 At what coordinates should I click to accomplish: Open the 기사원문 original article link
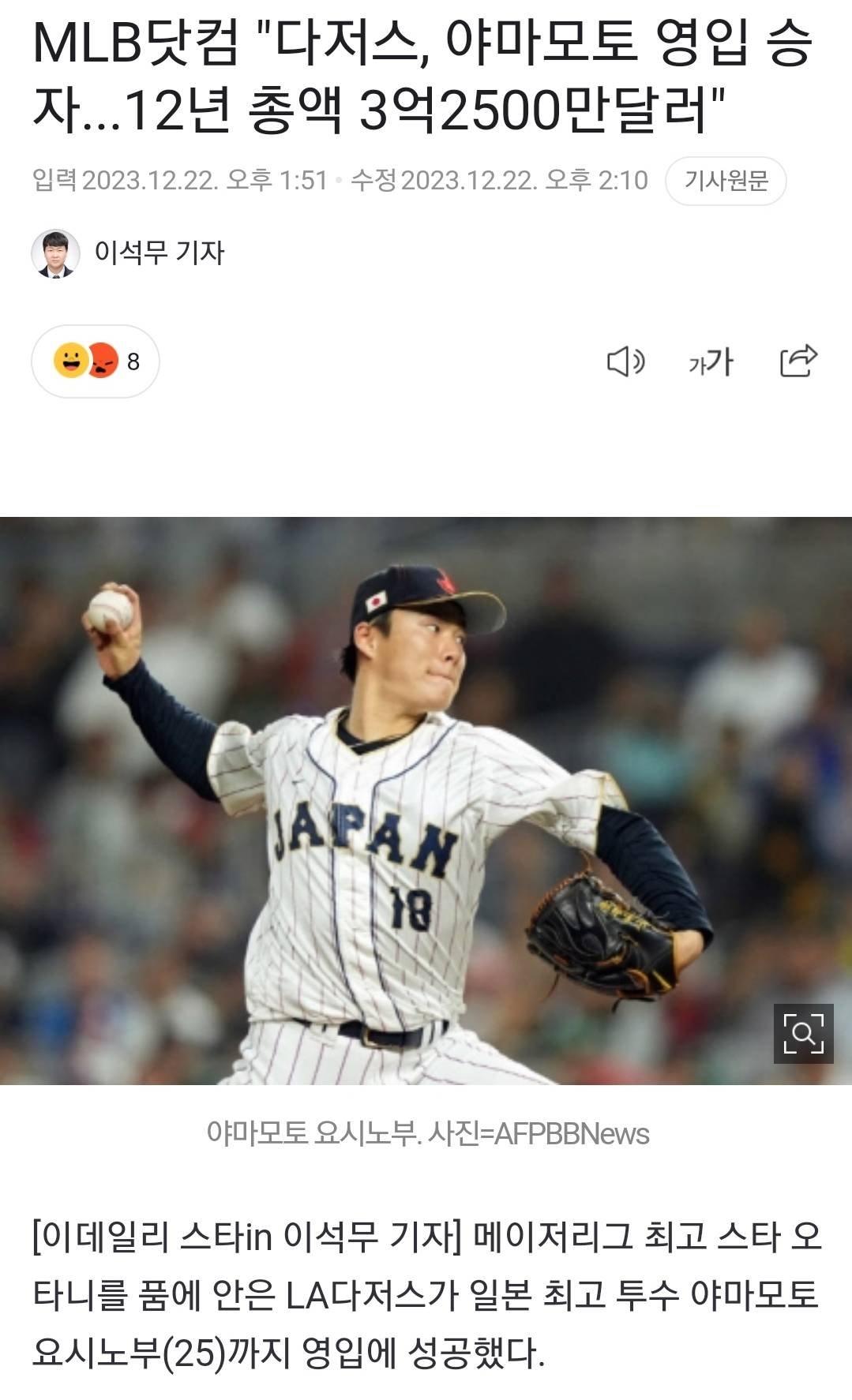tap(725, 181)
